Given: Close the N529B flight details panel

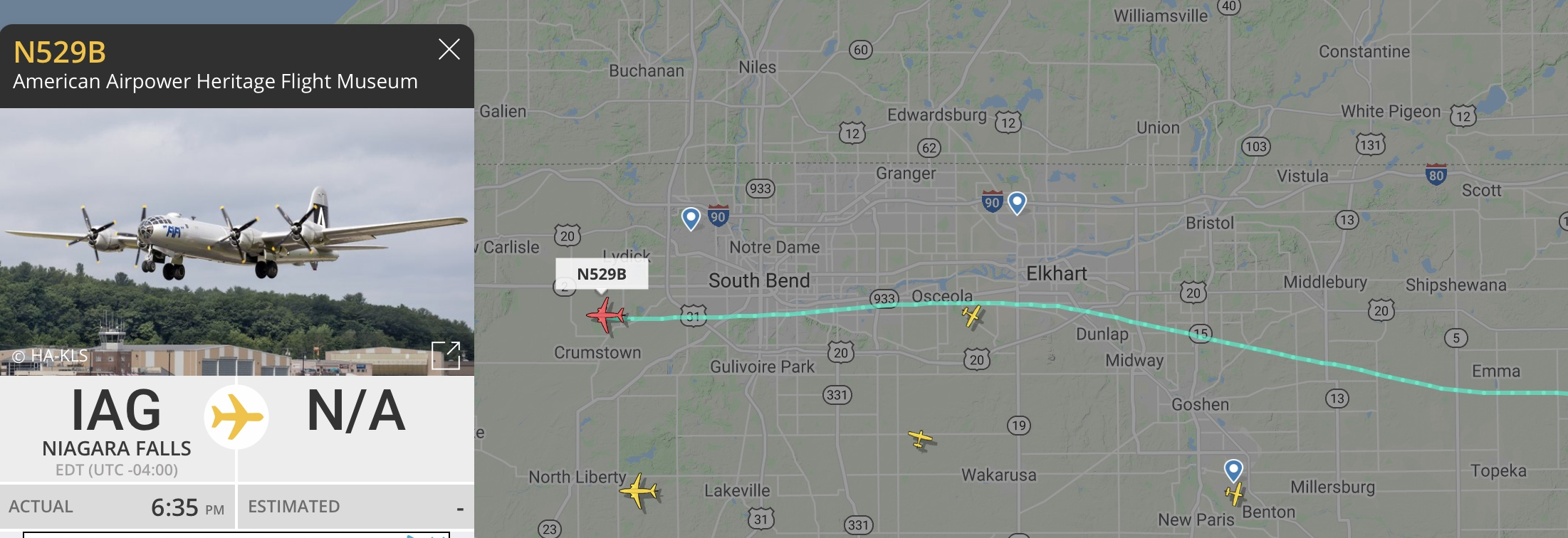Looking at the screenshot, I should pyautogui.click(x=449, y=49).
